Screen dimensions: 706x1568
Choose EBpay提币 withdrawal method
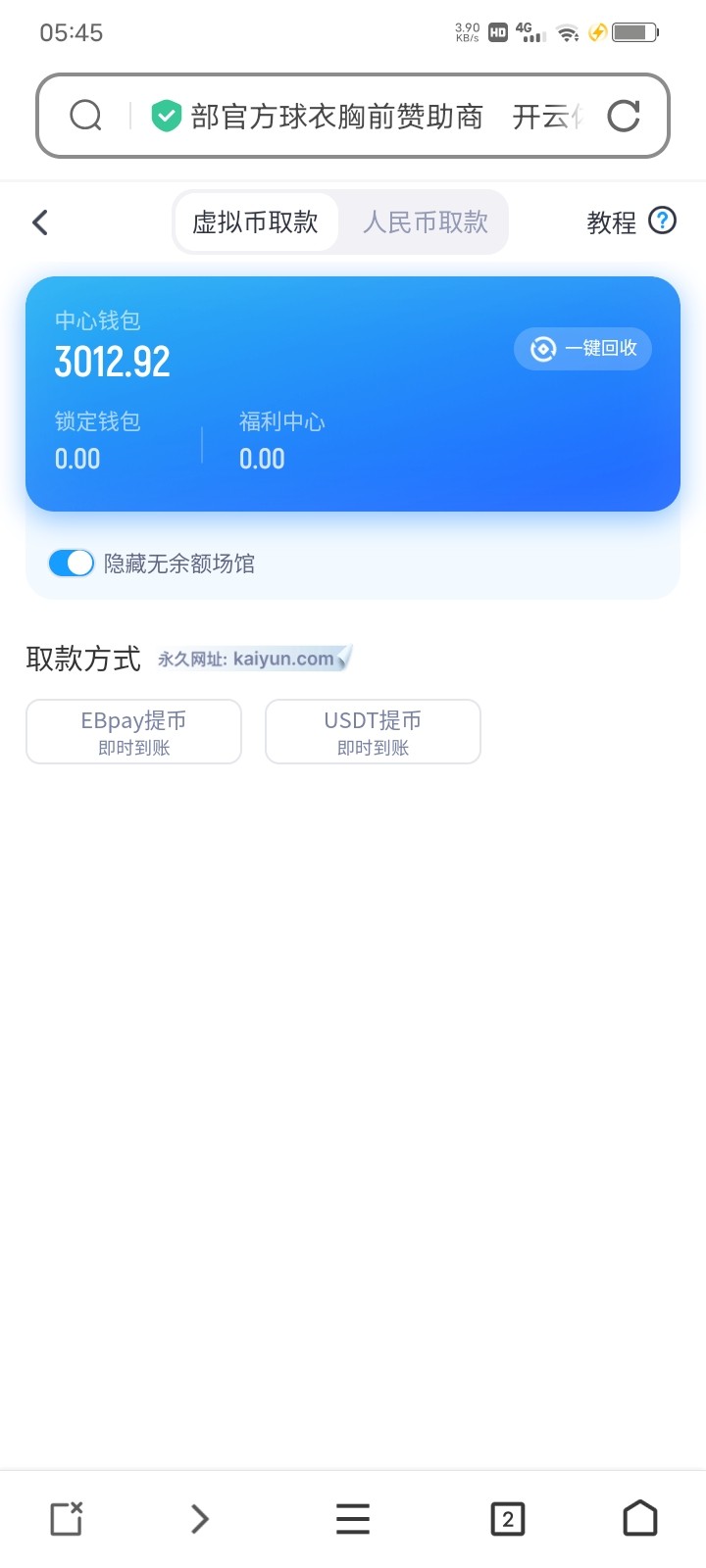[134, 731]
